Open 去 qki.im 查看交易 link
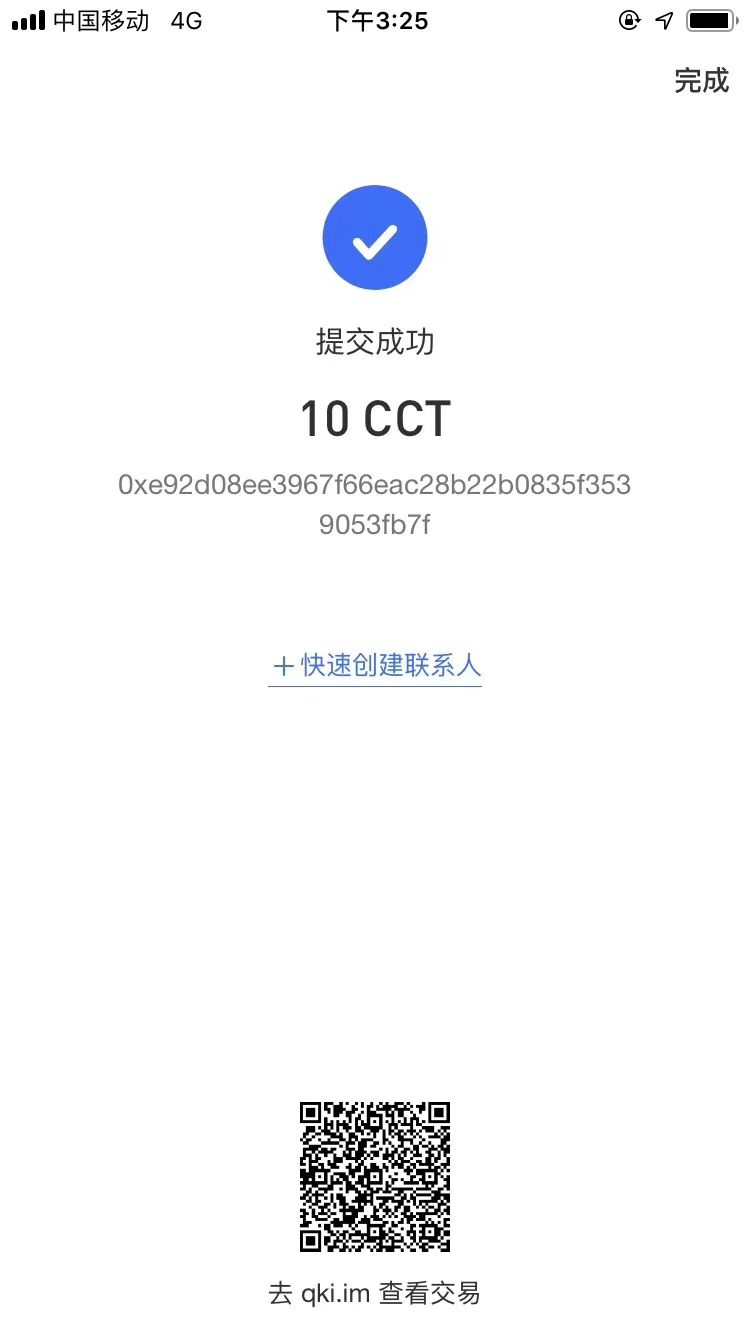750x1334 pixels. (x=375, y=1292)
